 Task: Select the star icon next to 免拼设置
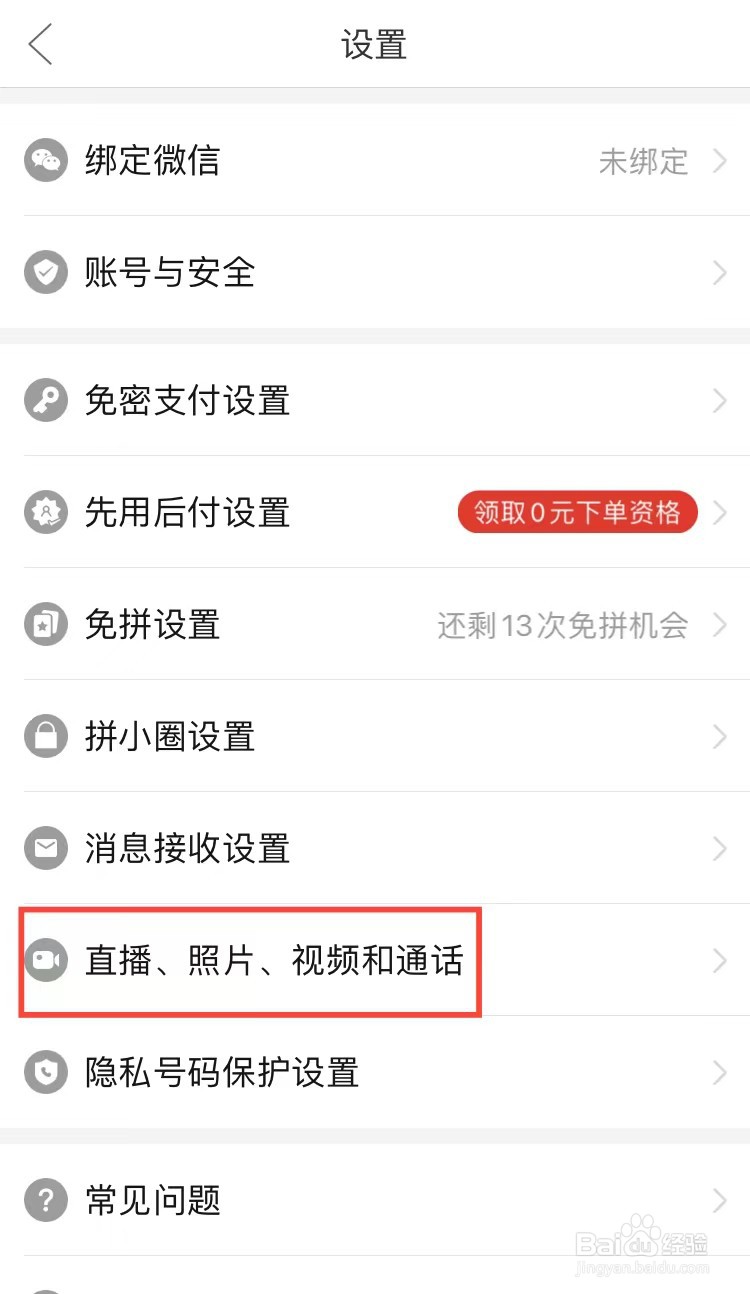[45, 625]
